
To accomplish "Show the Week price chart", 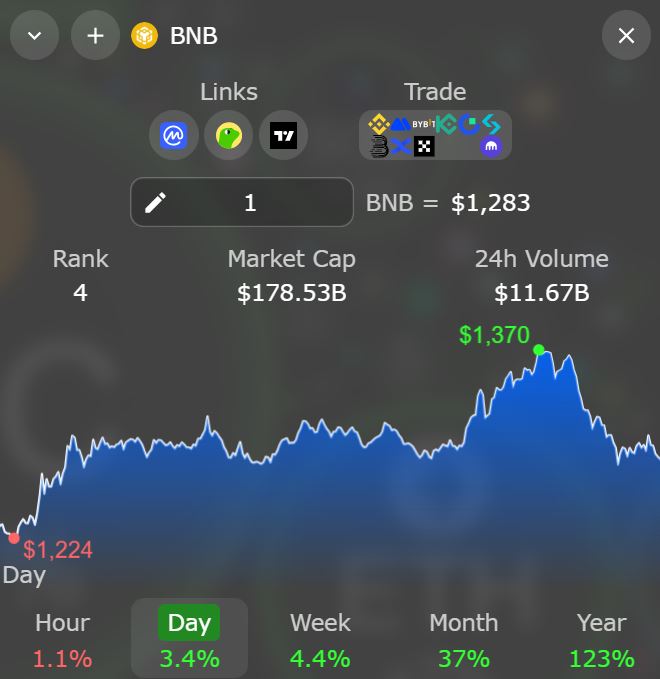I will pyautogui.click(x=320, y=640).
